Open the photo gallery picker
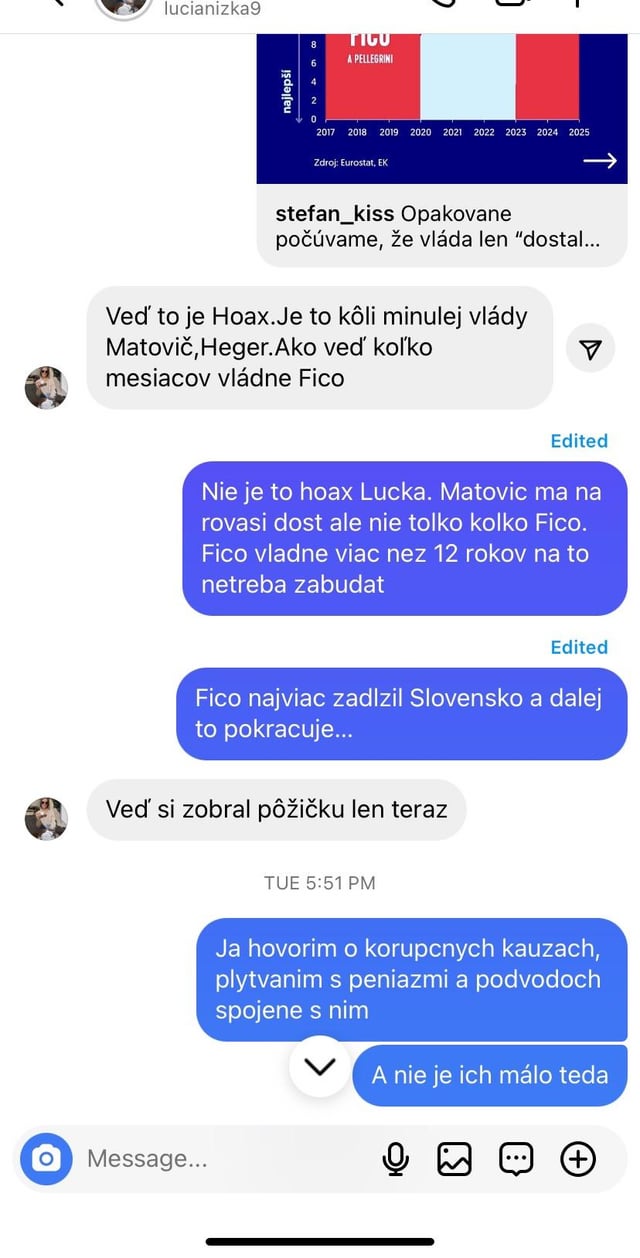640x1258 pixels. 454,1159
